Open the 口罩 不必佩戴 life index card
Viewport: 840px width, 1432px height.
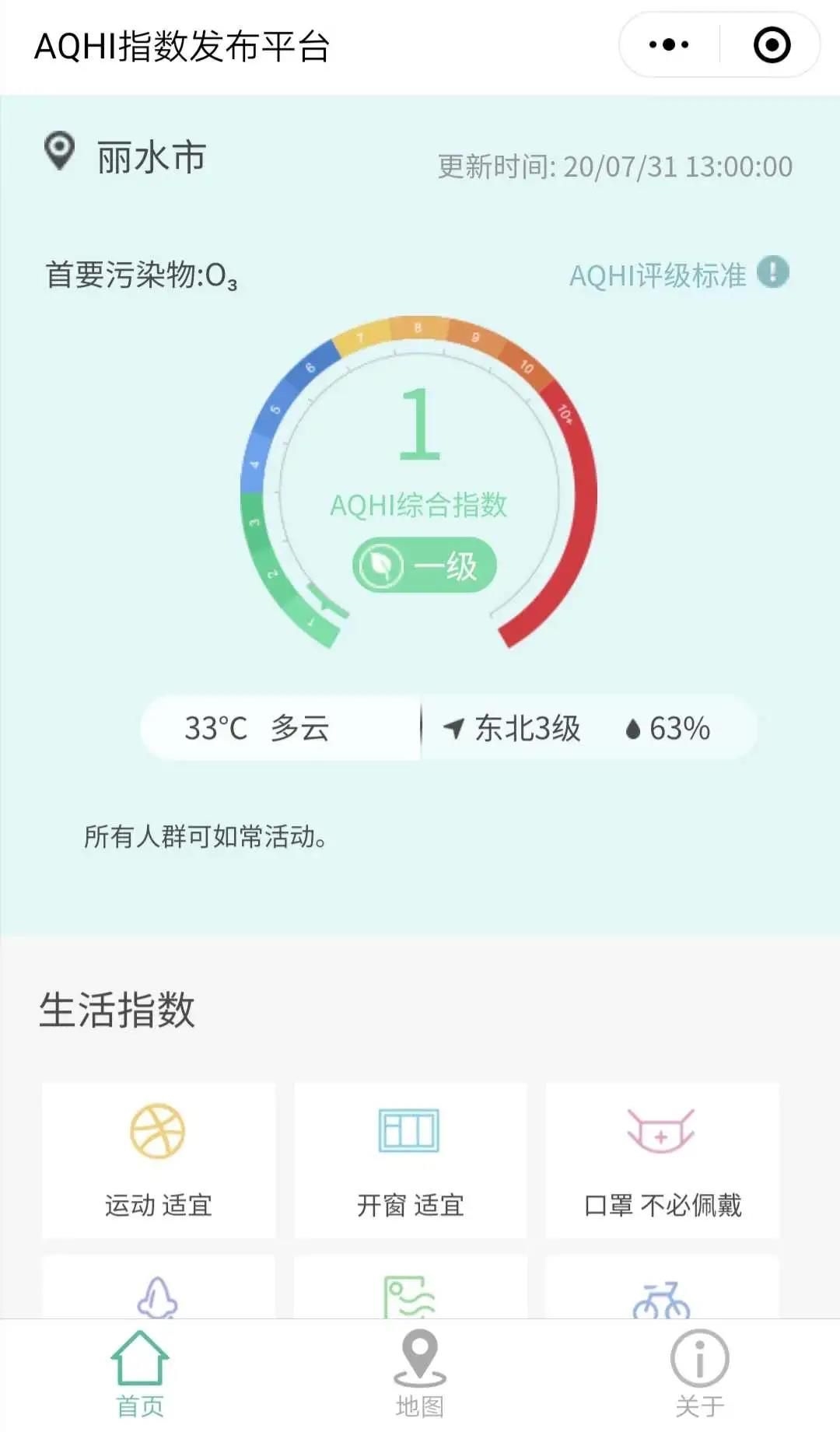pos(662,1159)
